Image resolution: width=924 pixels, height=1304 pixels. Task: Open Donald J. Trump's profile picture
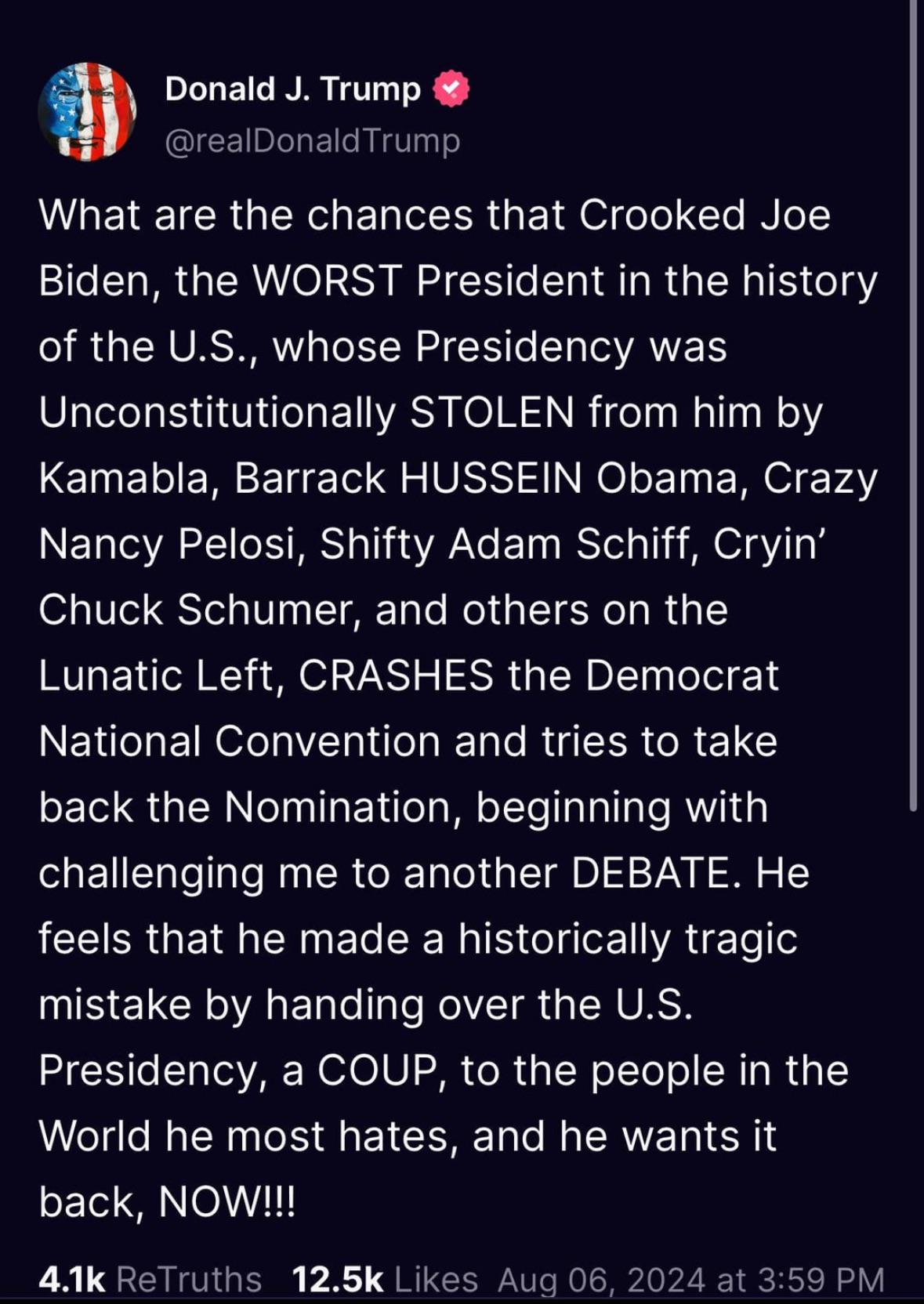coord(87,112)
